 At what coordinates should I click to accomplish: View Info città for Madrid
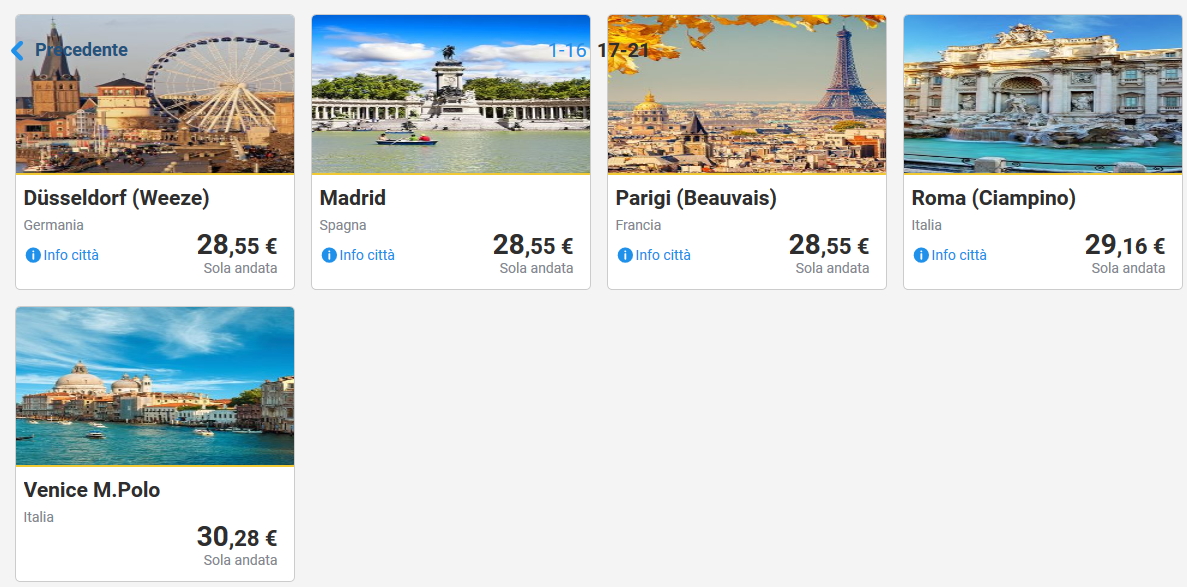click(358, 255)
